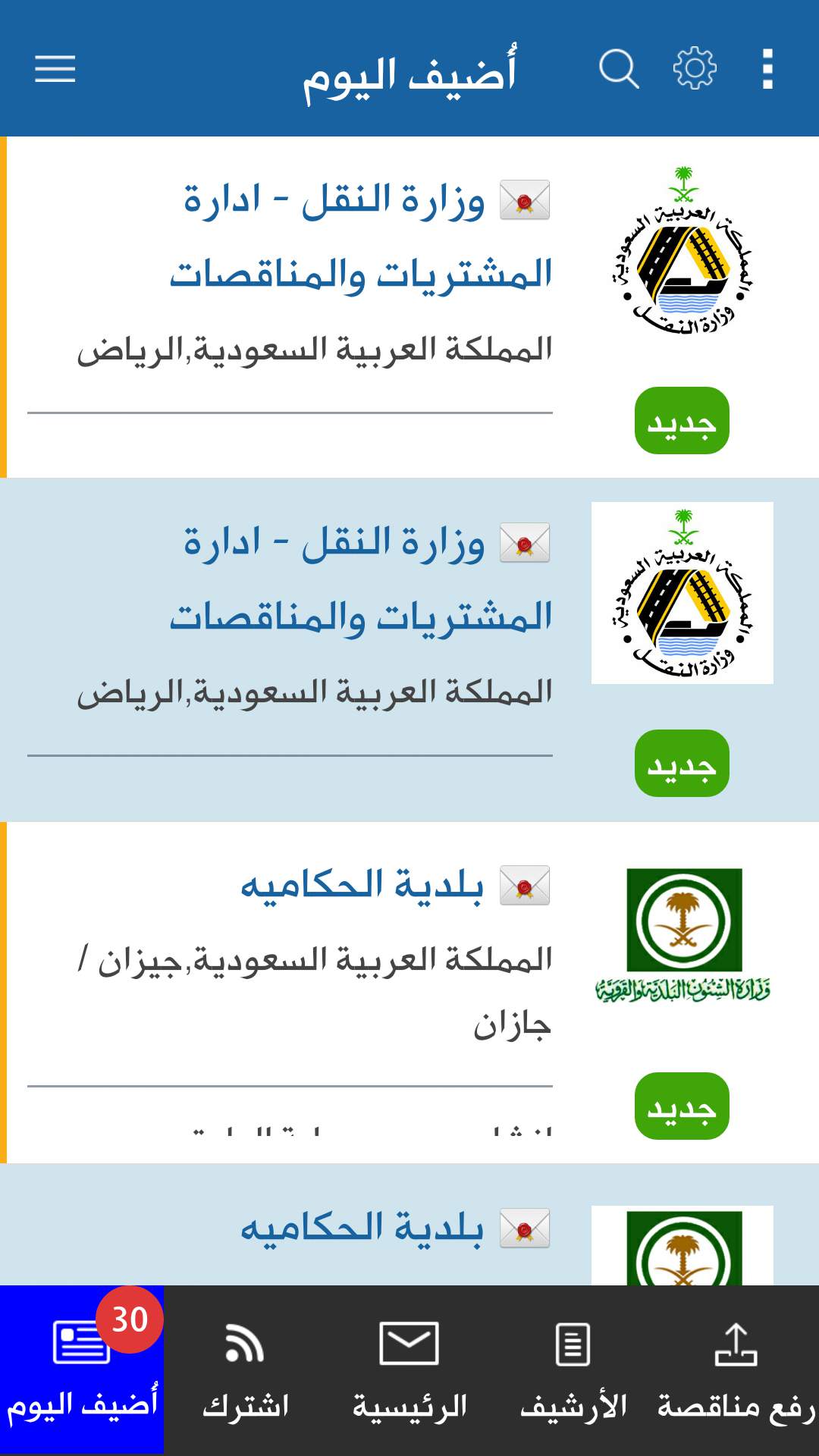Switch to the أضيف اليوم tab

pos(82,1370)
